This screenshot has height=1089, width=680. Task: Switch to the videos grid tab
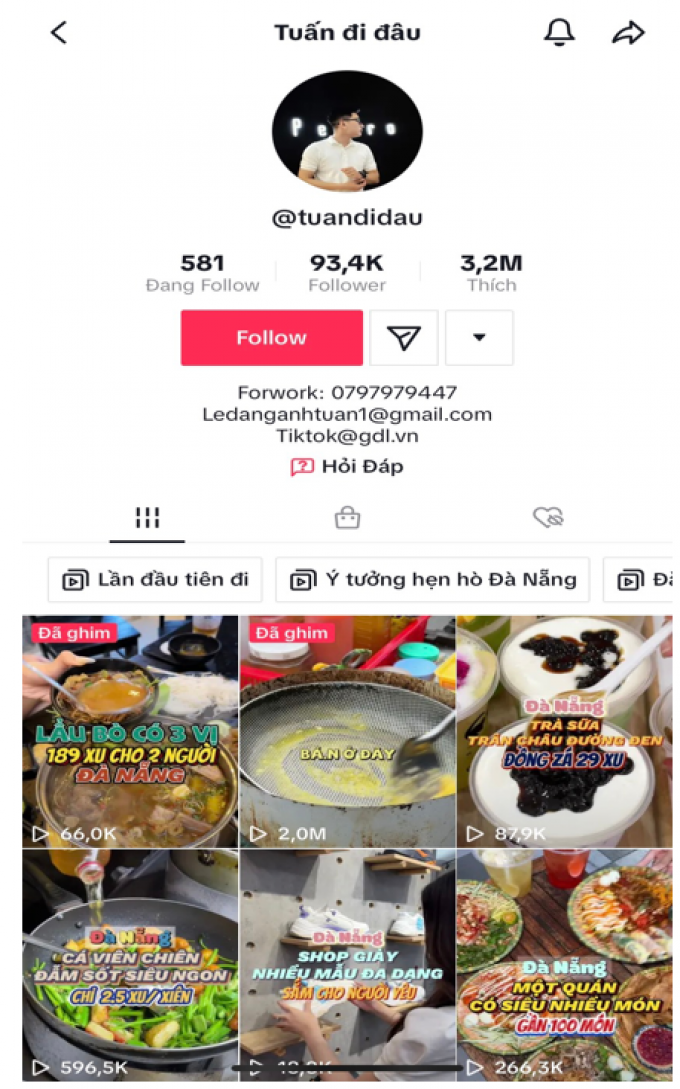pos(147,517)
